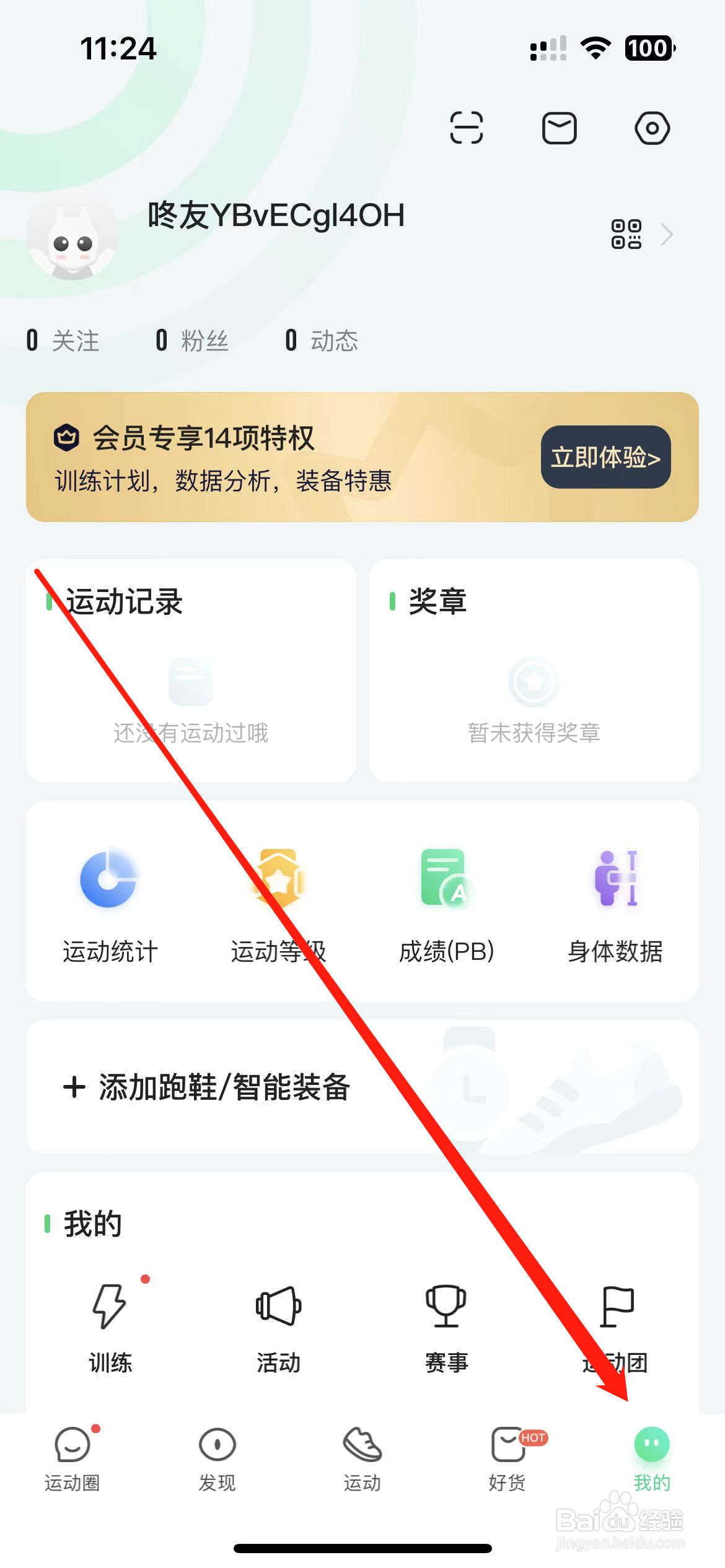Open the settings gear icon
This screenshot has width=725, height=1568.
(x=652, y=128)
